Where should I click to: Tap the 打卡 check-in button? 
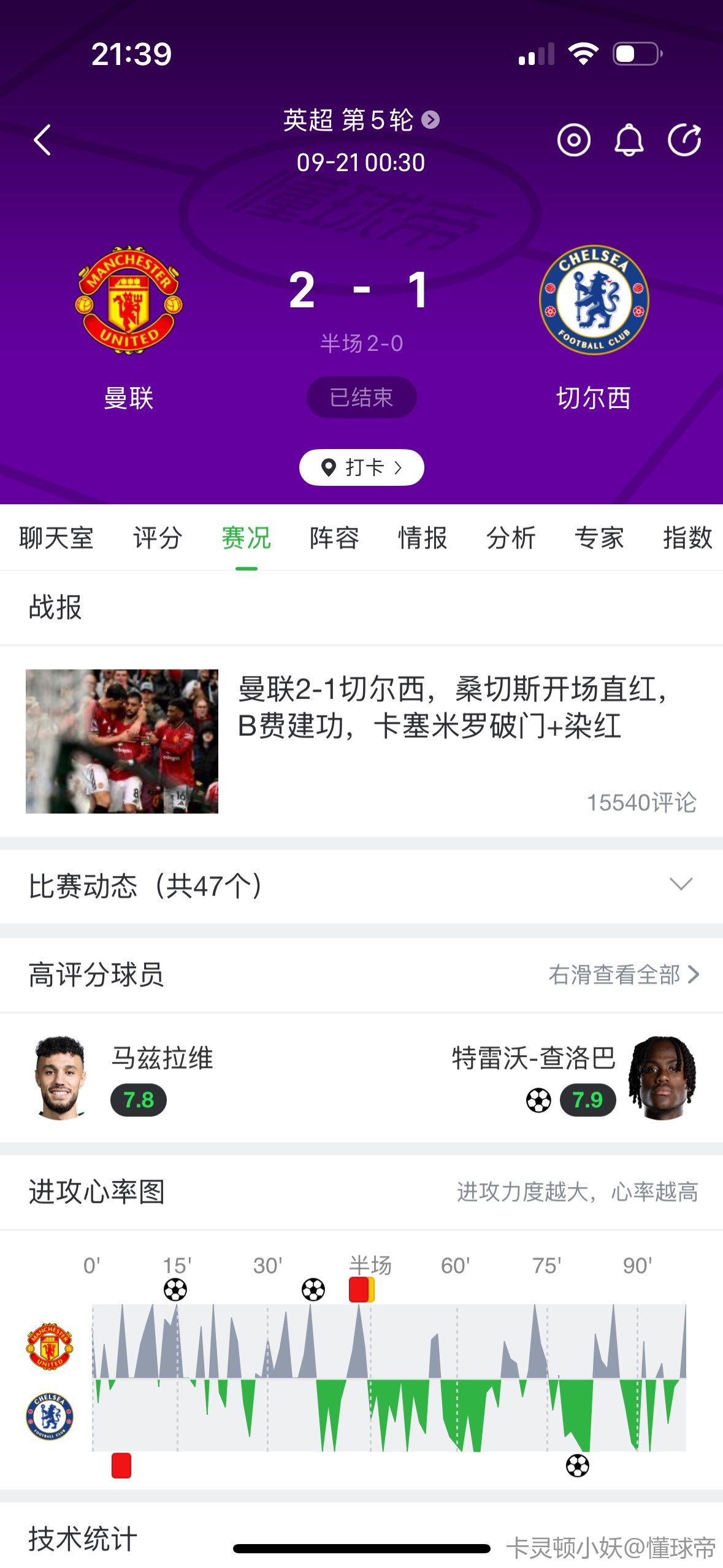(361, 467)
